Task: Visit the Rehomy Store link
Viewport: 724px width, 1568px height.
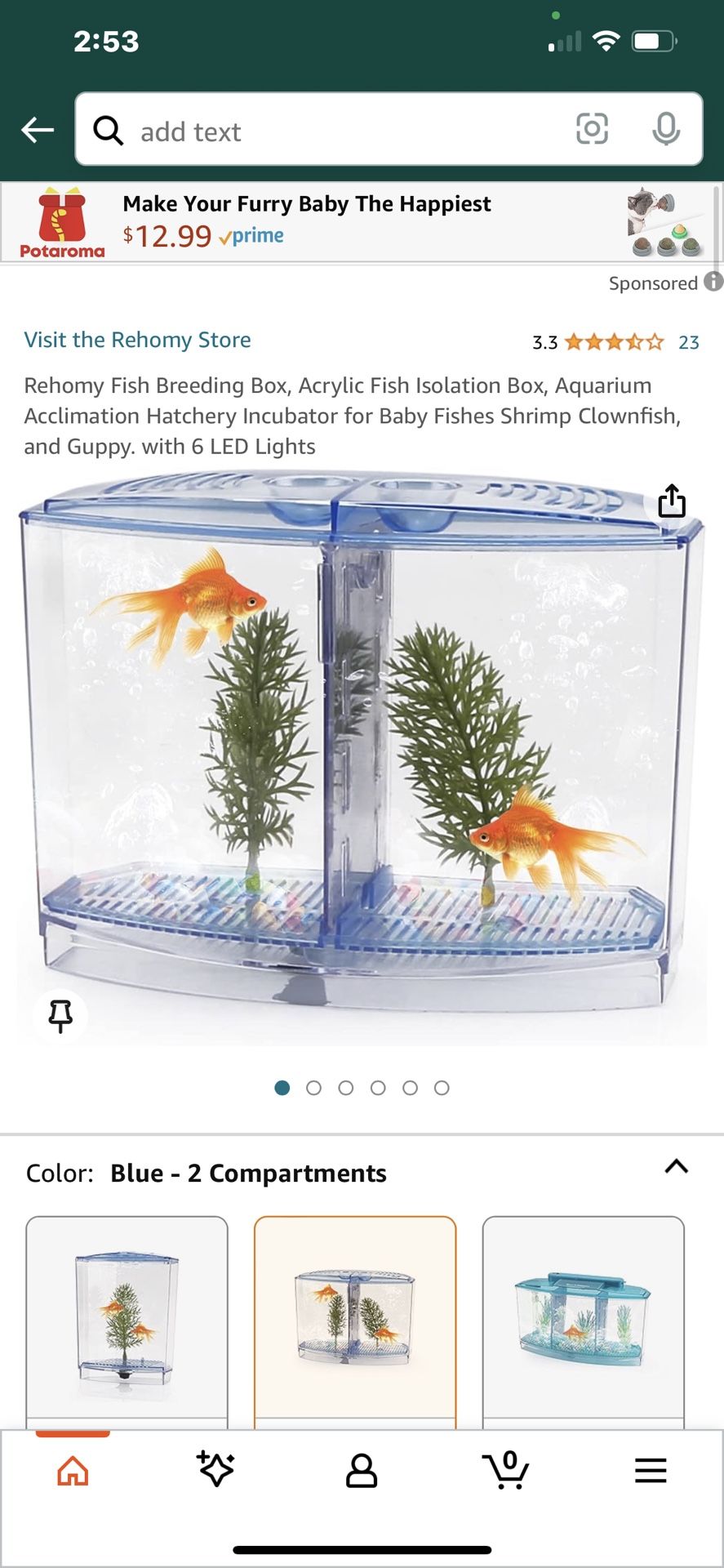Action: (x=137, y=340)
